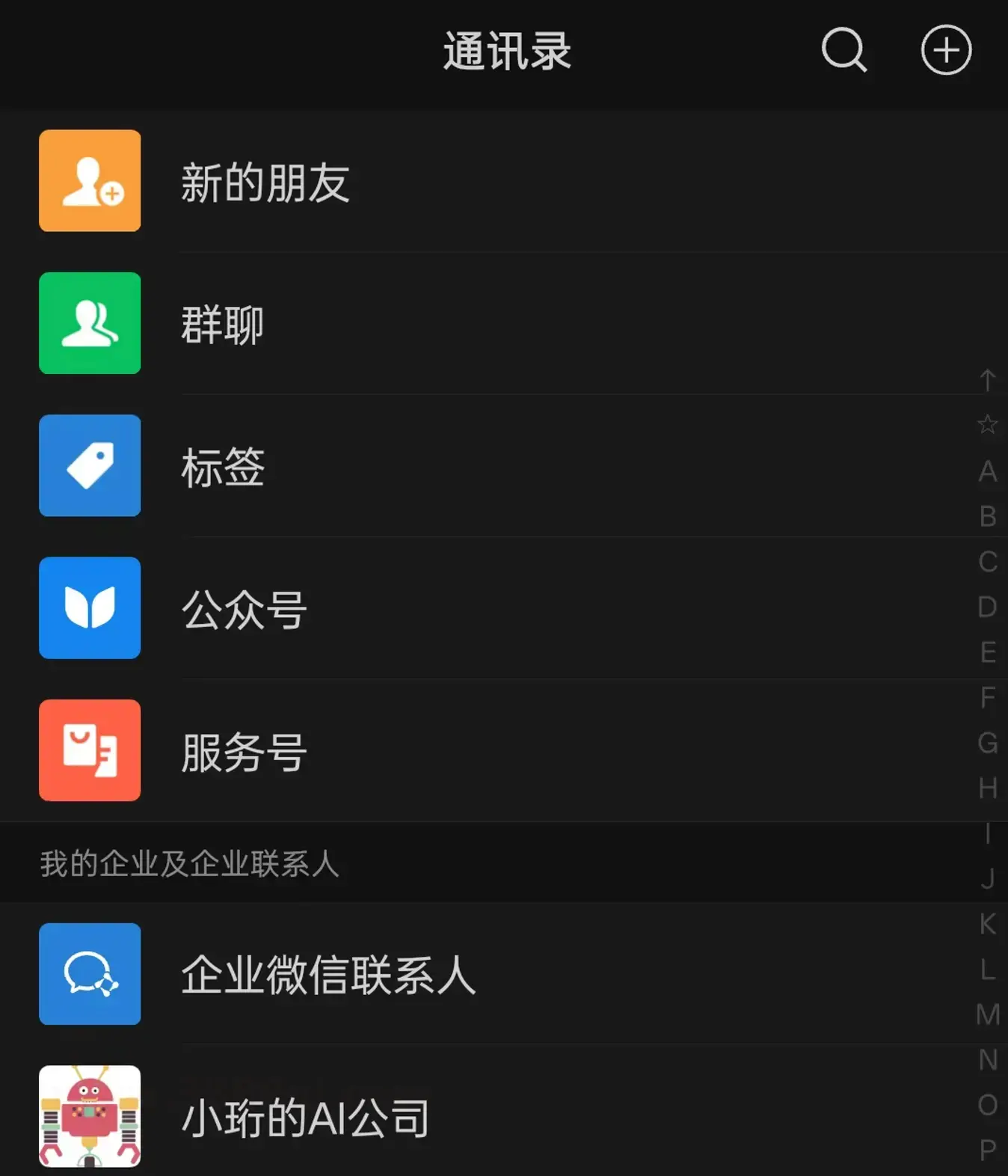Screen dimensions: 1008x1176
Task: Select the Tags (标签) icon
Action: tap(90, 466)
